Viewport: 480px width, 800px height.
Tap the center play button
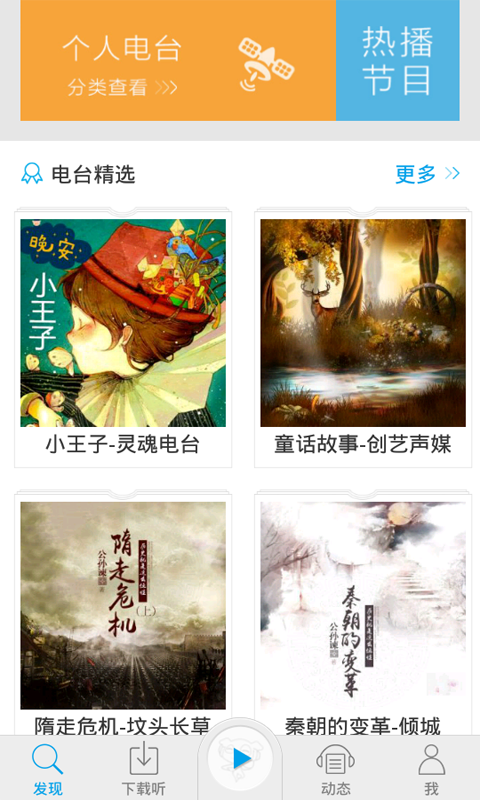(240, 759)
